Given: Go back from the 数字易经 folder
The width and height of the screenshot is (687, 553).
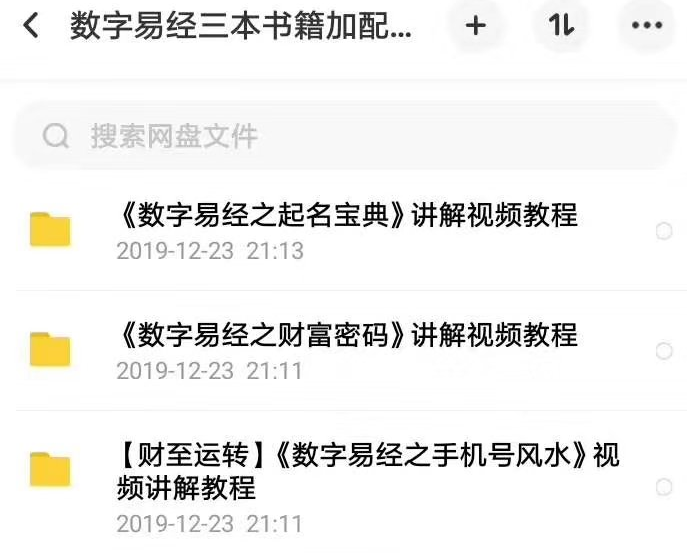Looking at the screenshot, I should coord(31,27).
